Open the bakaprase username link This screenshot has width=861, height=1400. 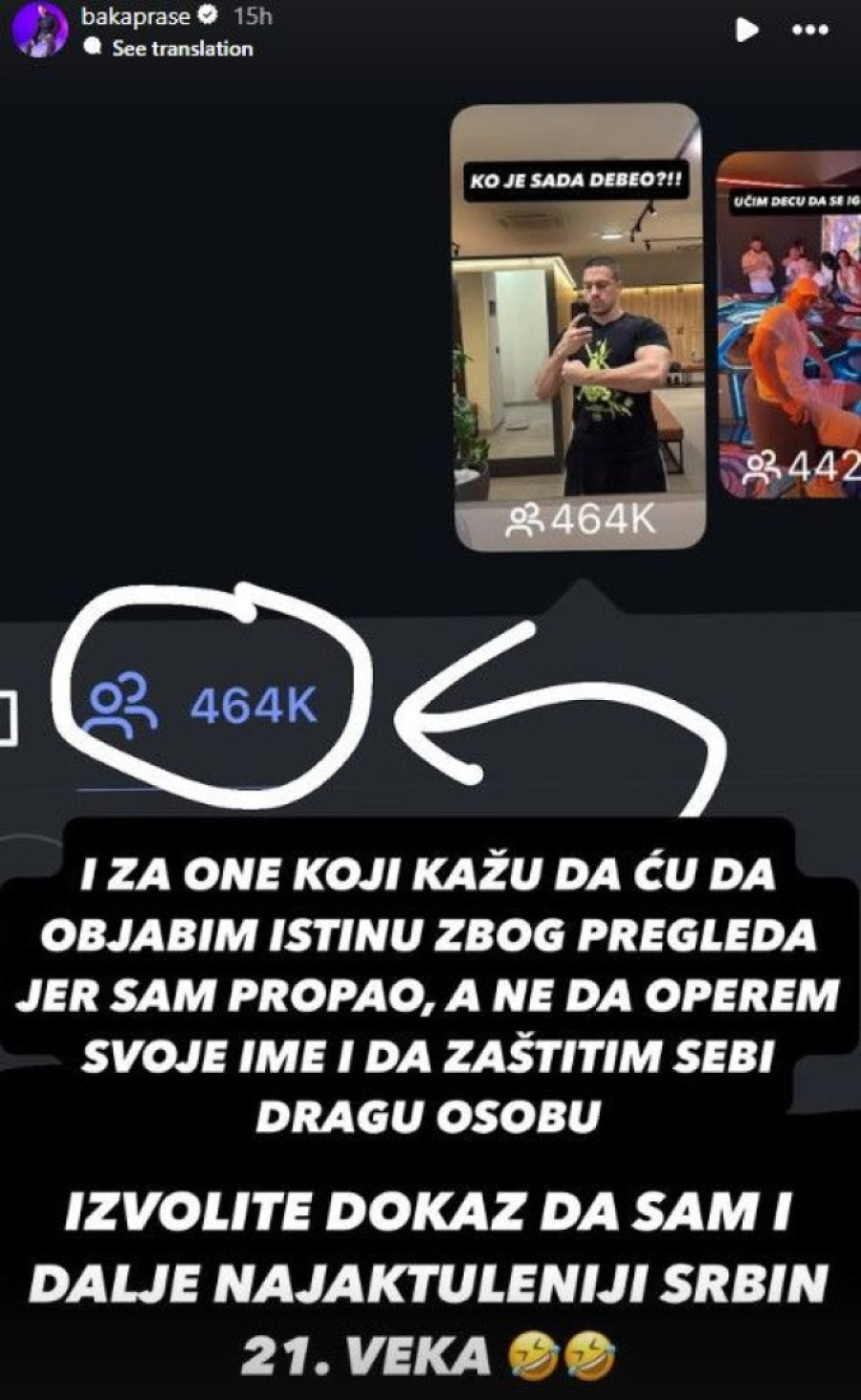tap(136, 16)
